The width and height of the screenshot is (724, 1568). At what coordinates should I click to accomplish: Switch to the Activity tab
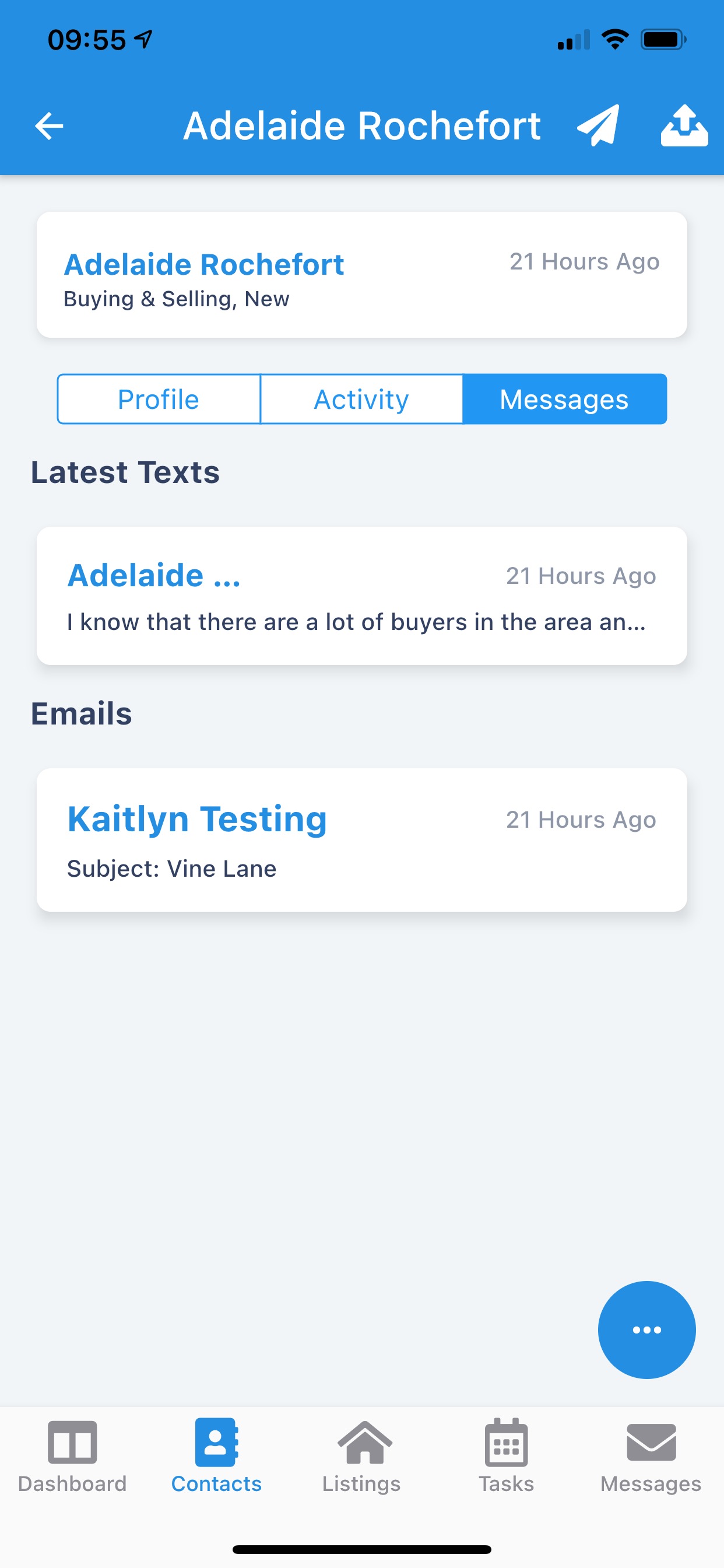click(x=361, y=400)
